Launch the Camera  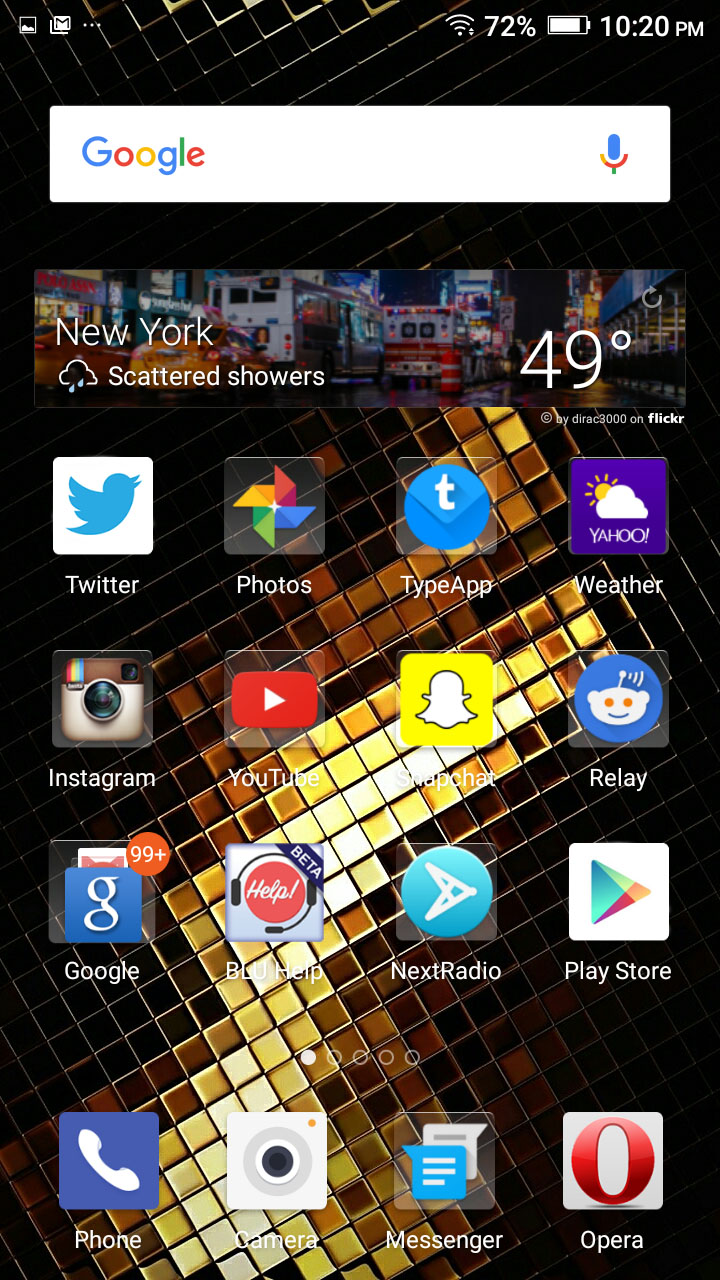277,1161
